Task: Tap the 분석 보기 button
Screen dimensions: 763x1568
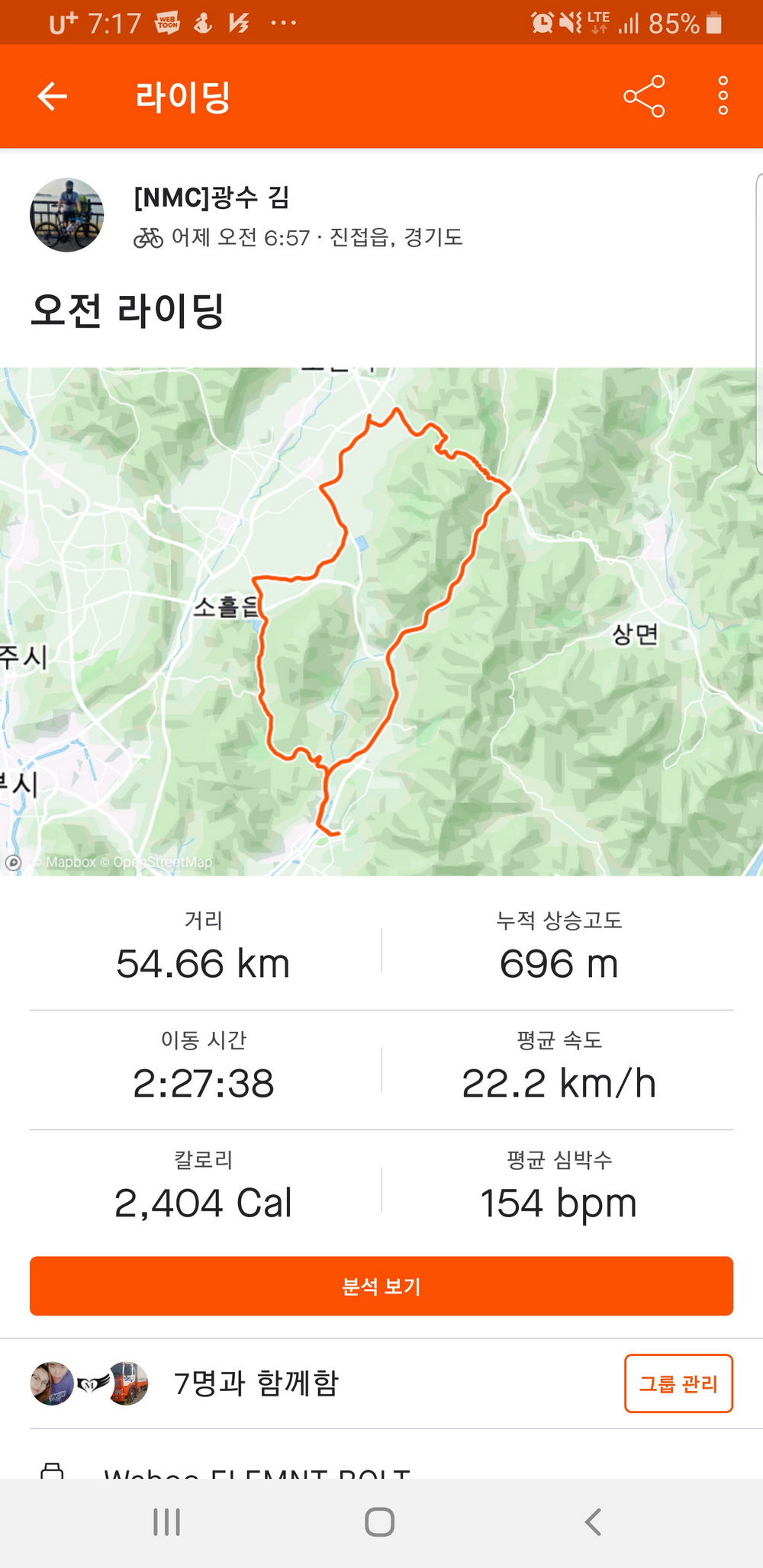Action: tap(381, 1286)
